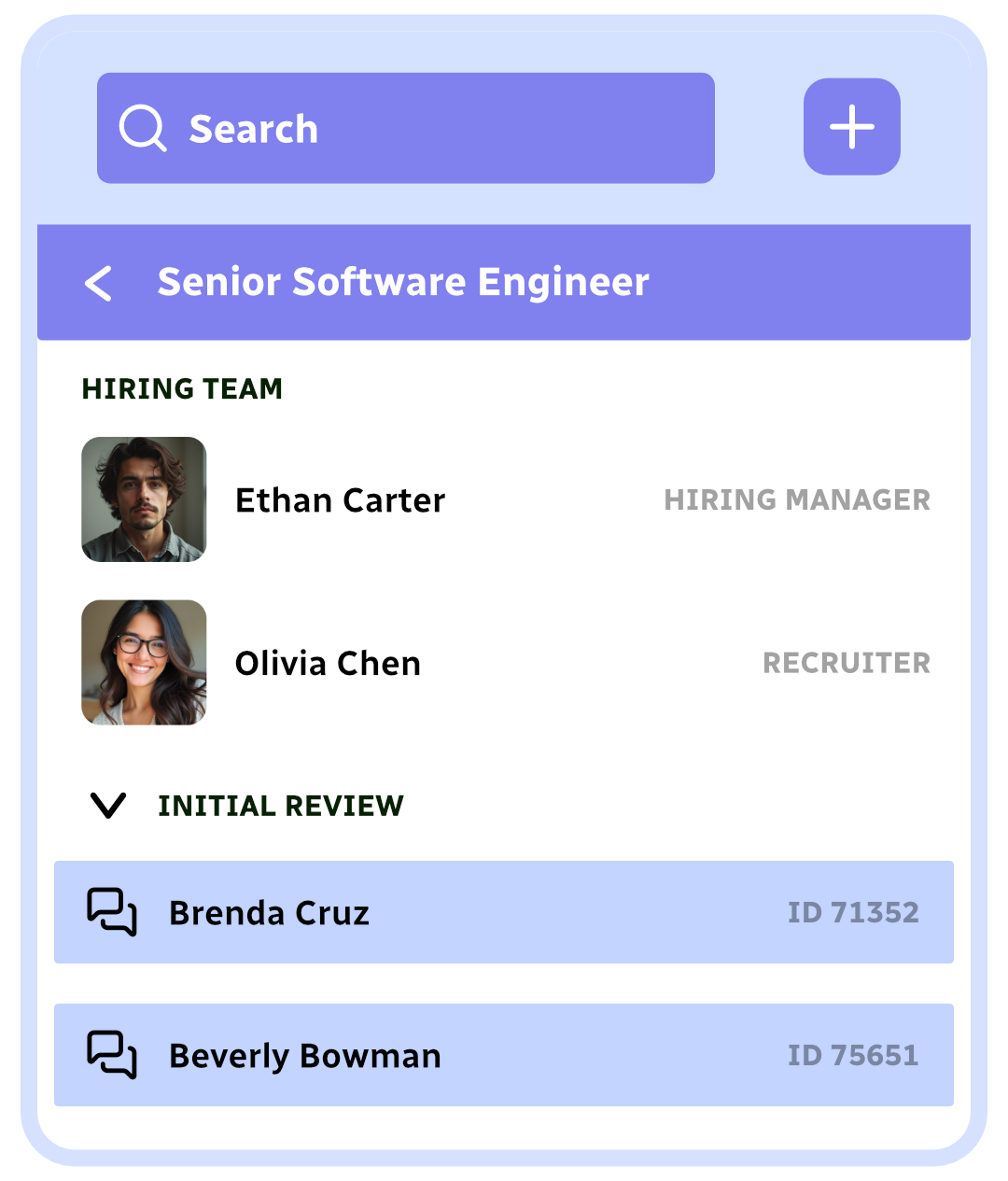Open Olivia Chen's recruiter profile
Image resolution: width=1008 pixels, height=1181 pixels.
point(328,664)
